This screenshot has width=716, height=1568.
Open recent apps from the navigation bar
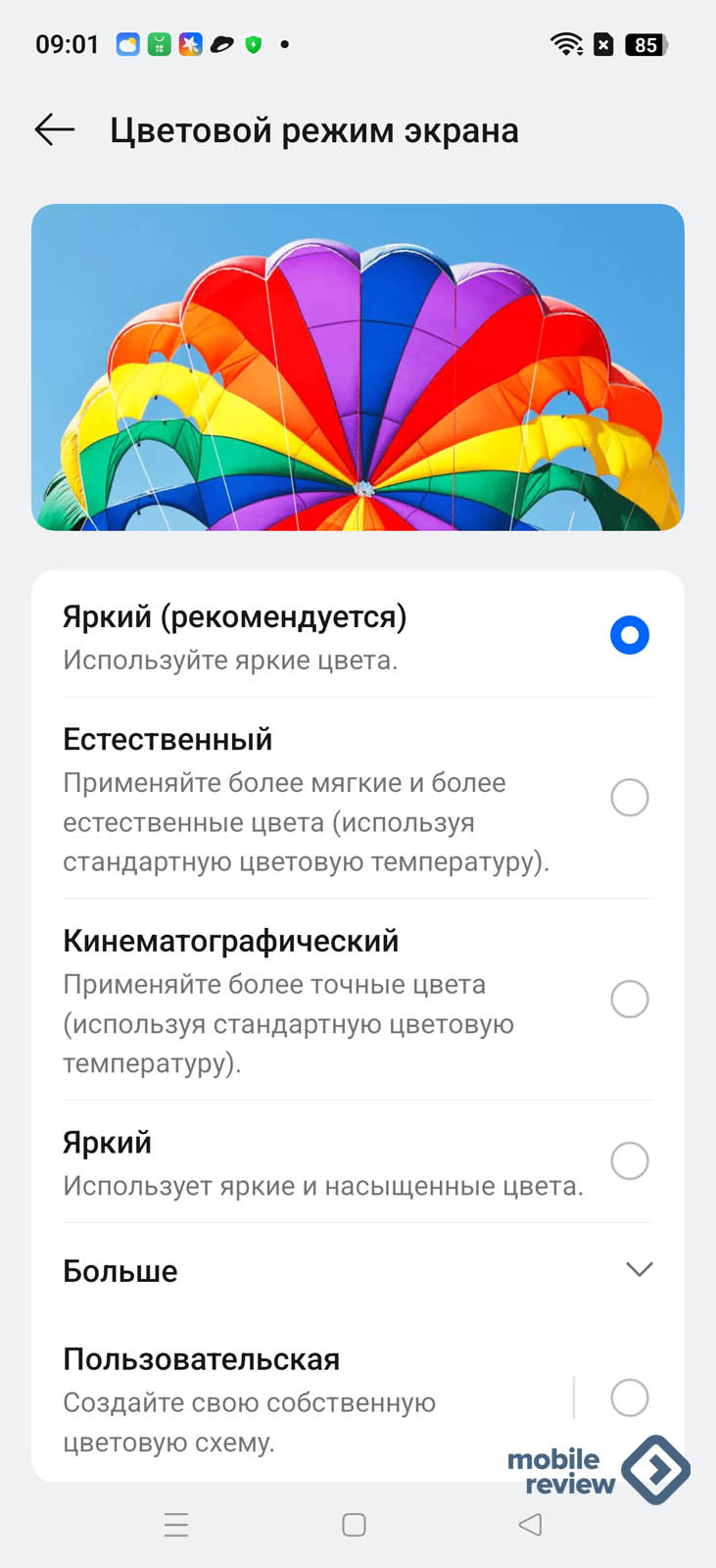pyautogui.click(x=176, y=1525)
